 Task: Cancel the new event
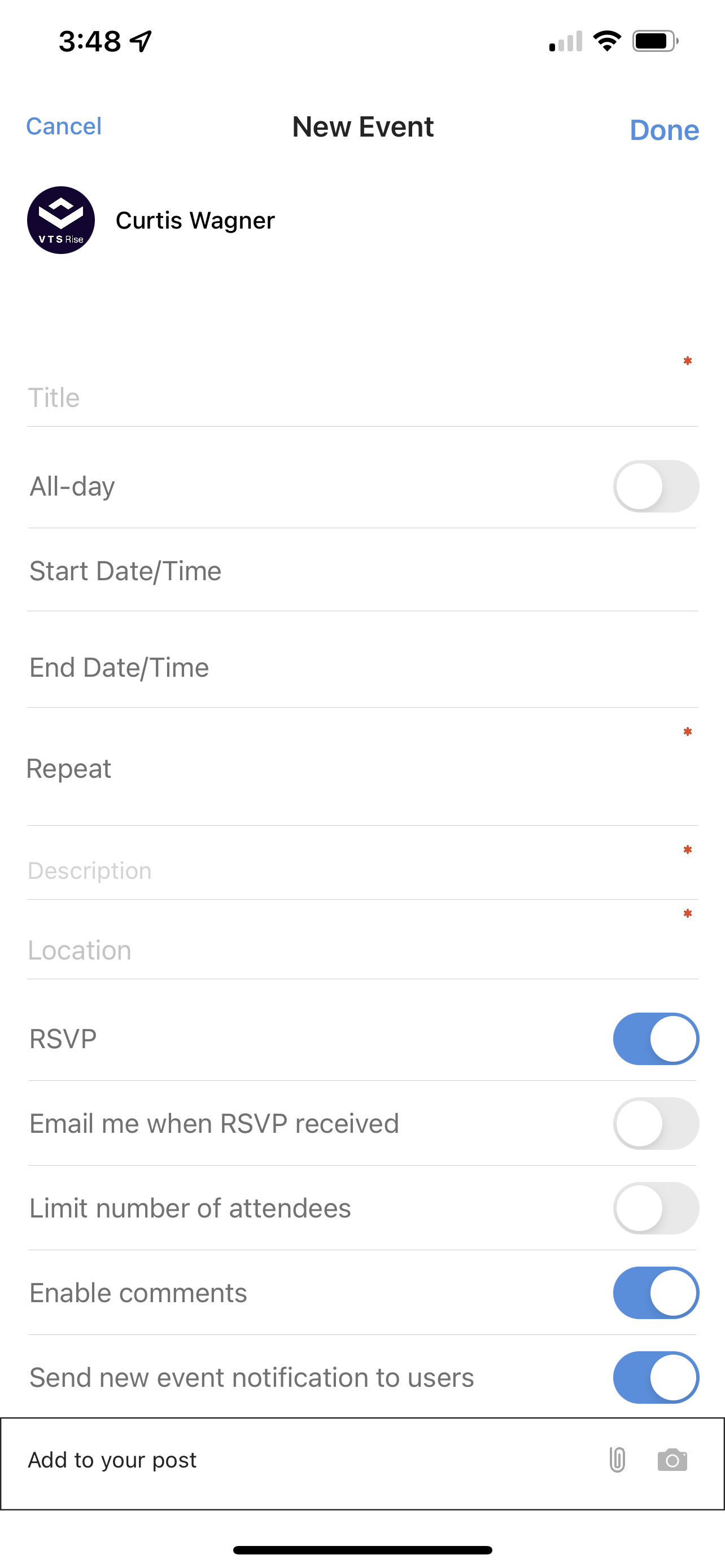point(64,126)
